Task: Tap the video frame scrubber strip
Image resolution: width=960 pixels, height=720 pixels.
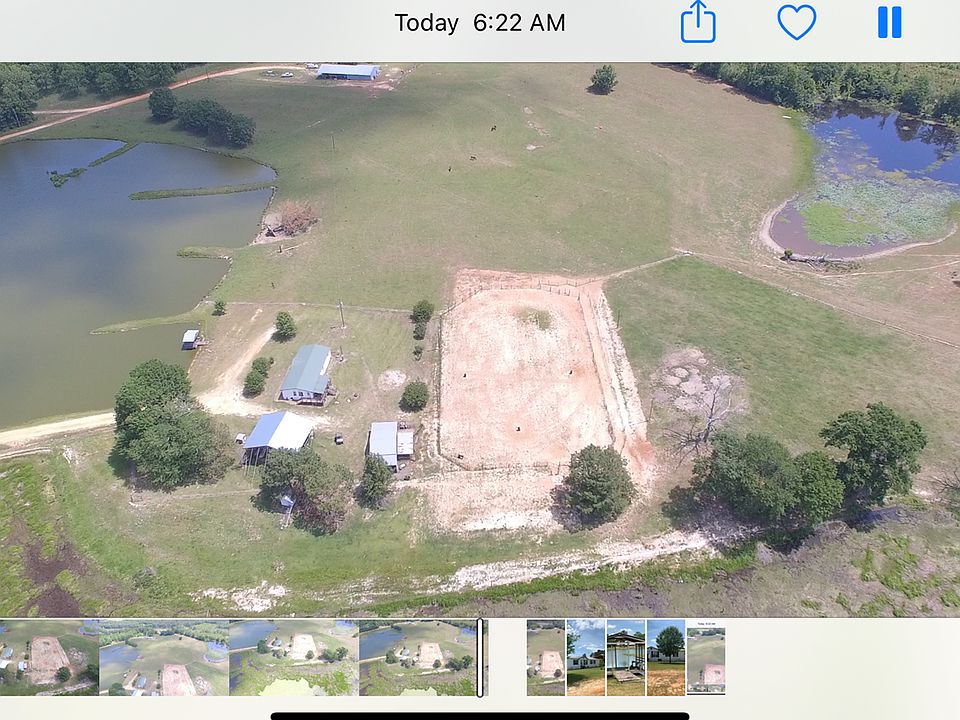Action: pos(240,657)
